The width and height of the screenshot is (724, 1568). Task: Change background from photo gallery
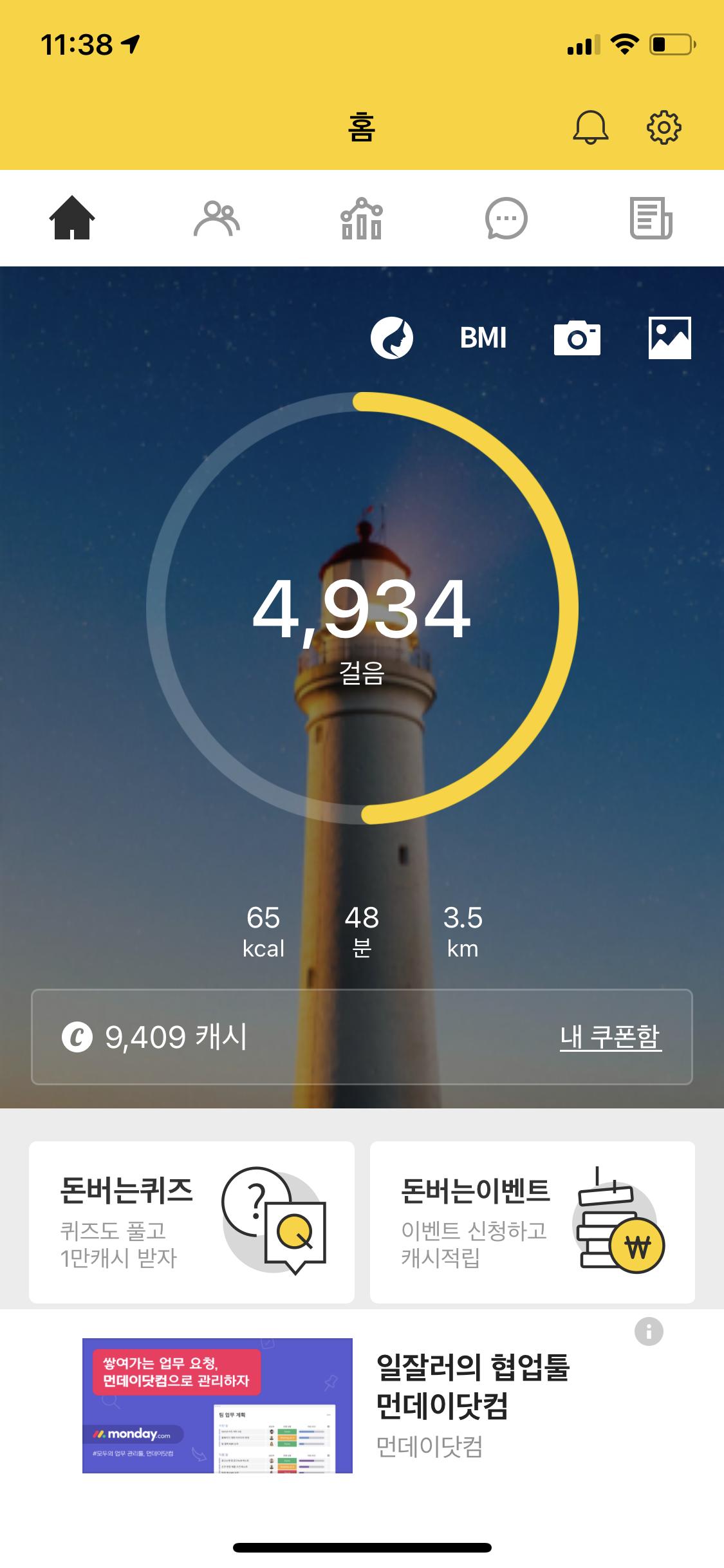[x=669, y=337]
